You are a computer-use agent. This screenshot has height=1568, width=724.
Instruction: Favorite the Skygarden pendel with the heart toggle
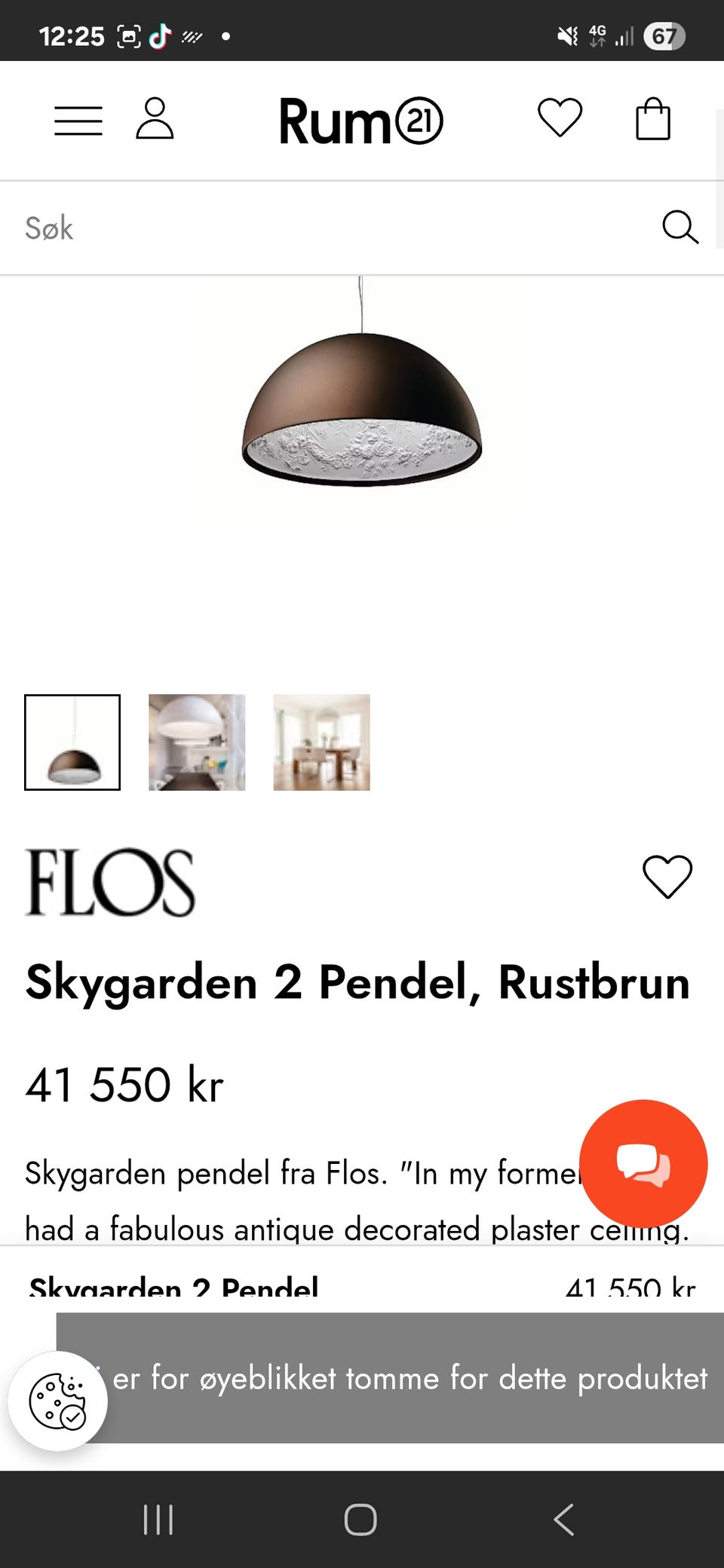coord(667,877)
